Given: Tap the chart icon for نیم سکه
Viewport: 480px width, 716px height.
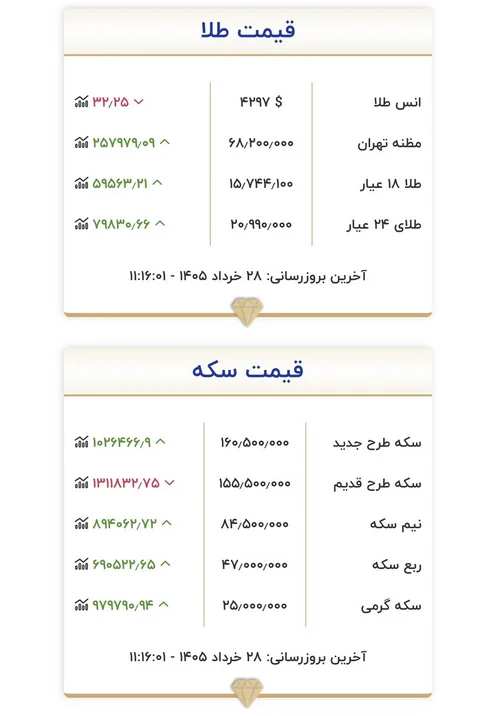Looking at the screenshot, I should coord(81,523).
